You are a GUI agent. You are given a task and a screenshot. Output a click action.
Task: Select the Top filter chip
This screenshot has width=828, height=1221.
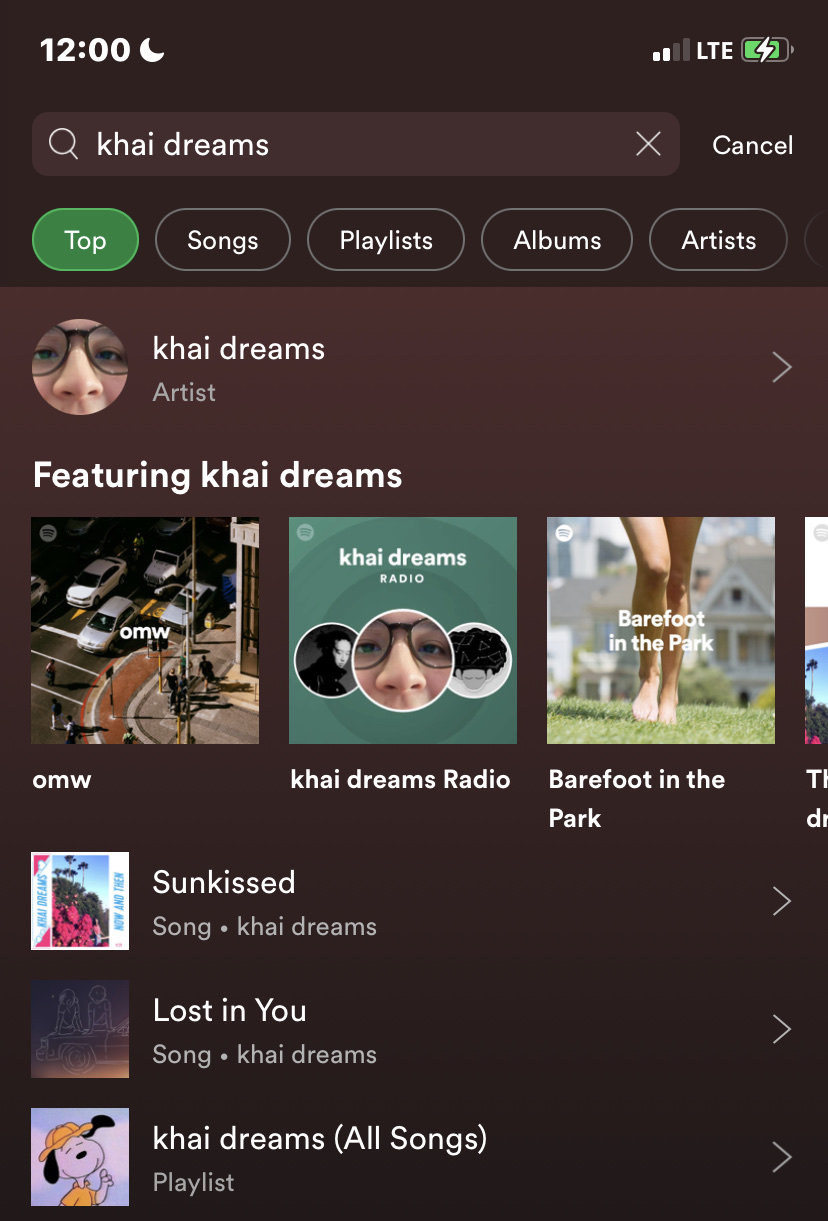click(x=85, y=240)
